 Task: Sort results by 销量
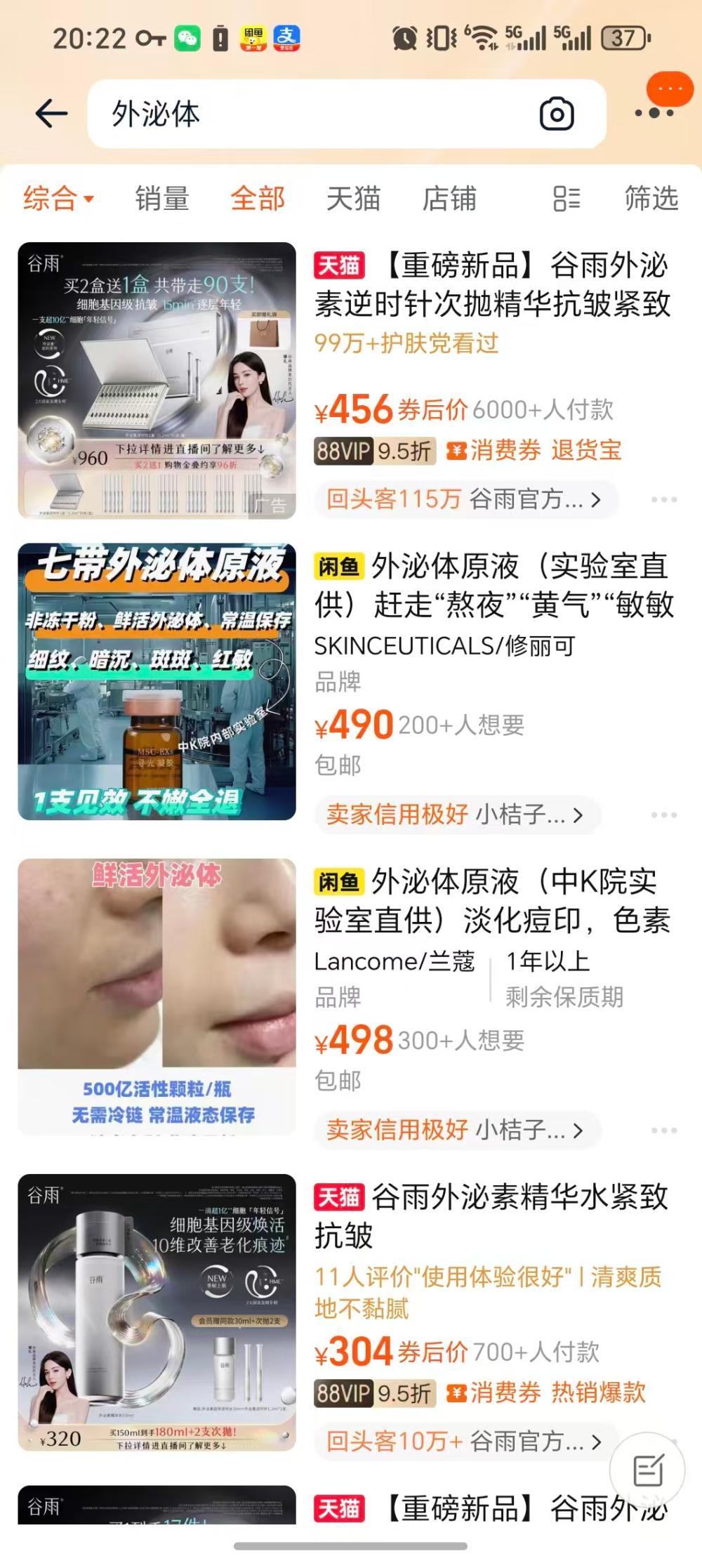tap(162, 199)
